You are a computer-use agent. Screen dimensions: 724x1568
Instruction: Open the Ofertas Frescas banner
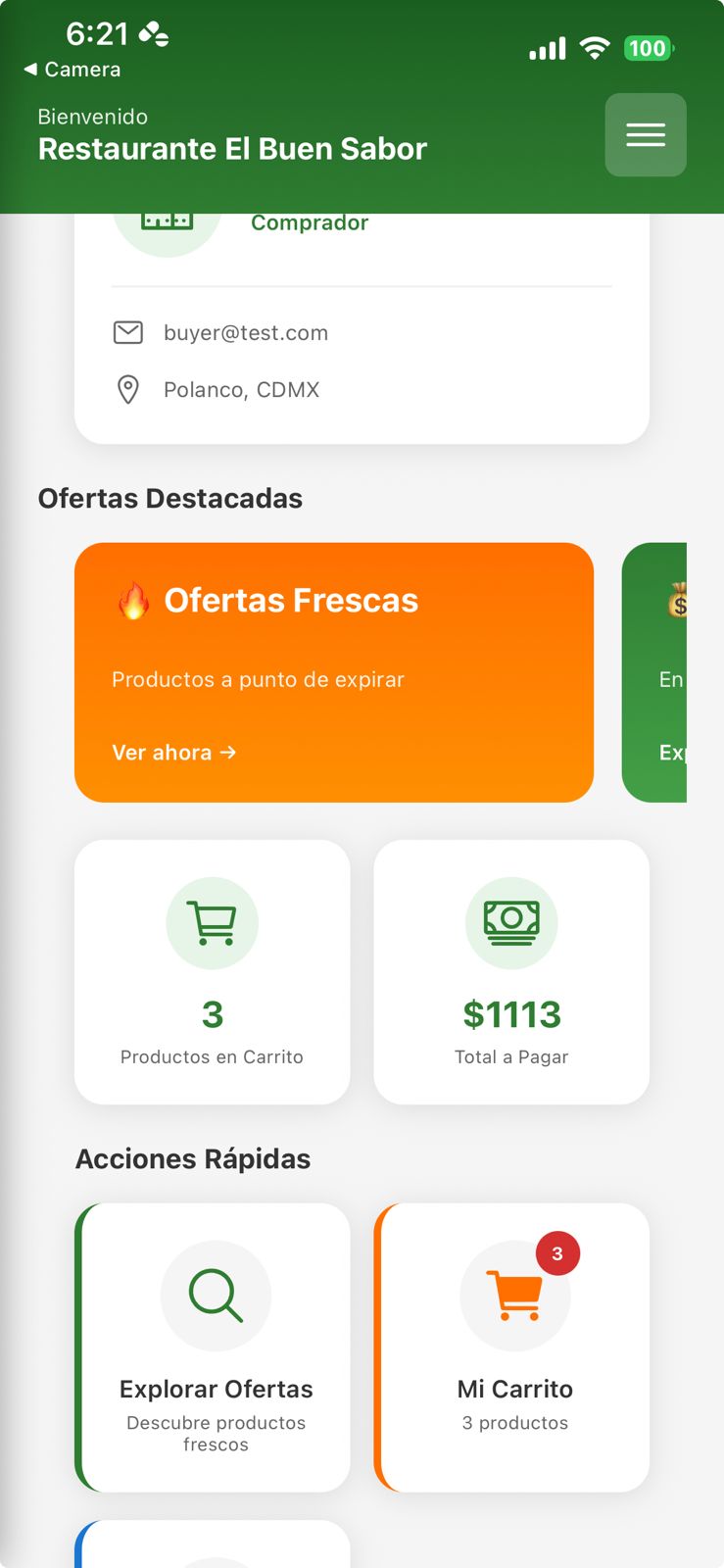[x=334, y=672]
